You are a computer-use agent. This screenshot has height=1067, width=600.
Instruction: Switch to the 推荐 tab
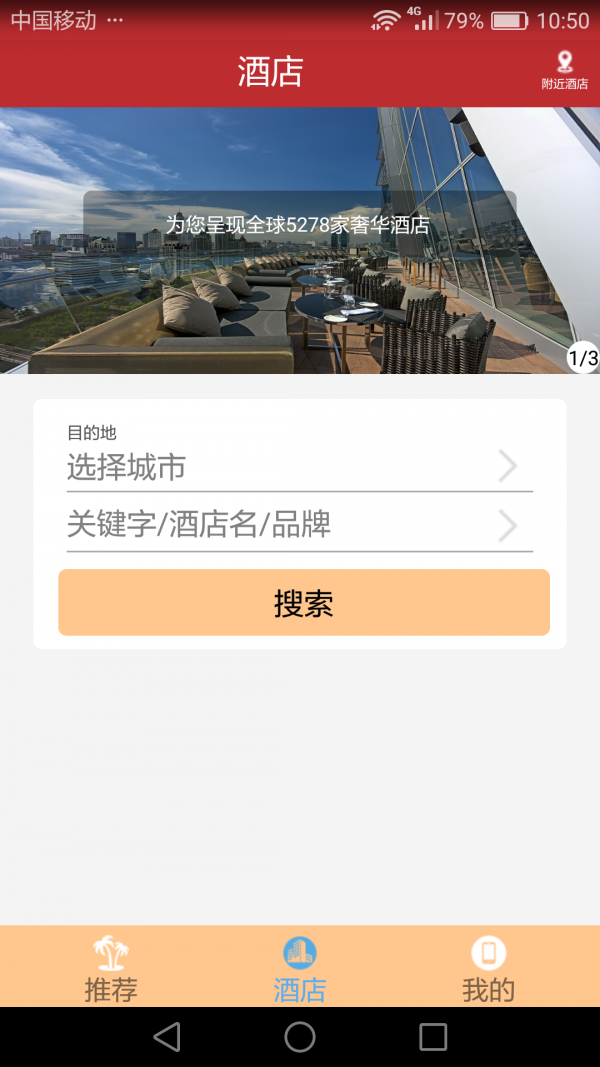(x=111, y=968)
